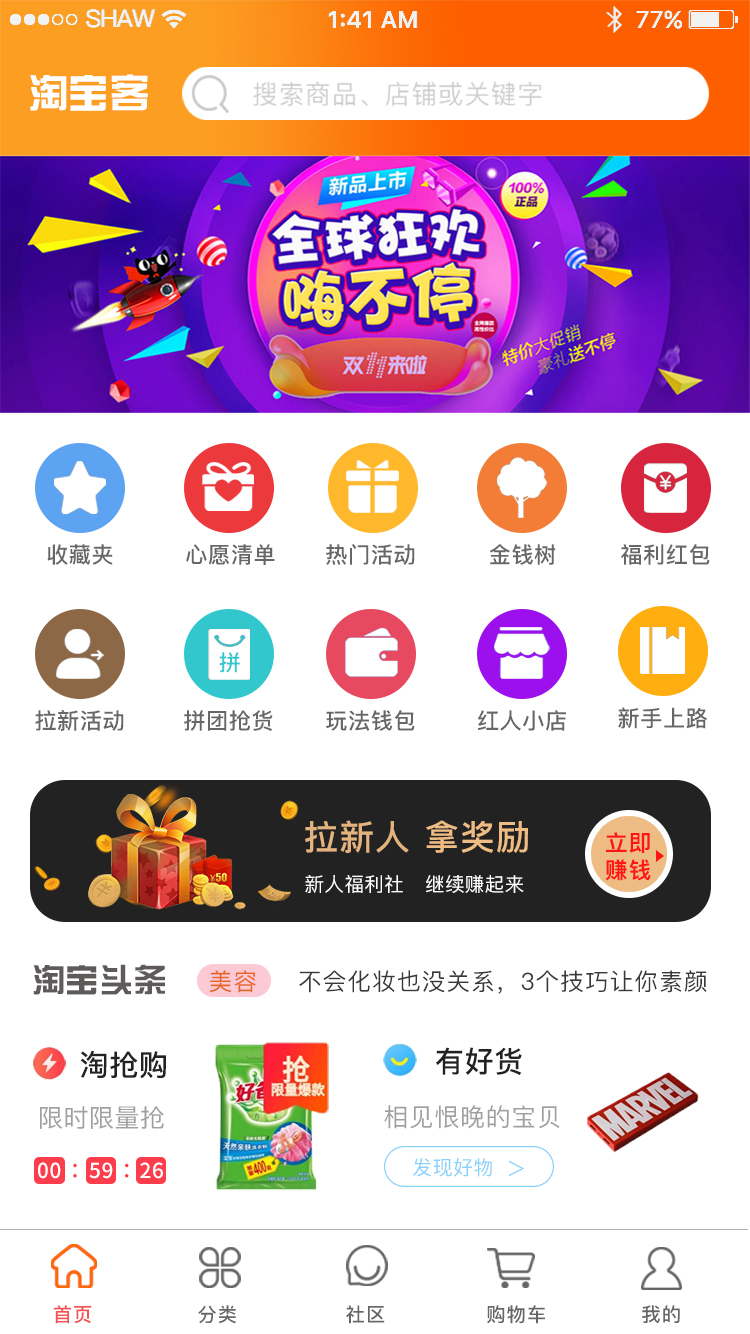Viewport: 750px width, 1334px height.
Task: Open the 淘抢购 flash sale card
Action: pyautogui.click(x=180, y=1115)
